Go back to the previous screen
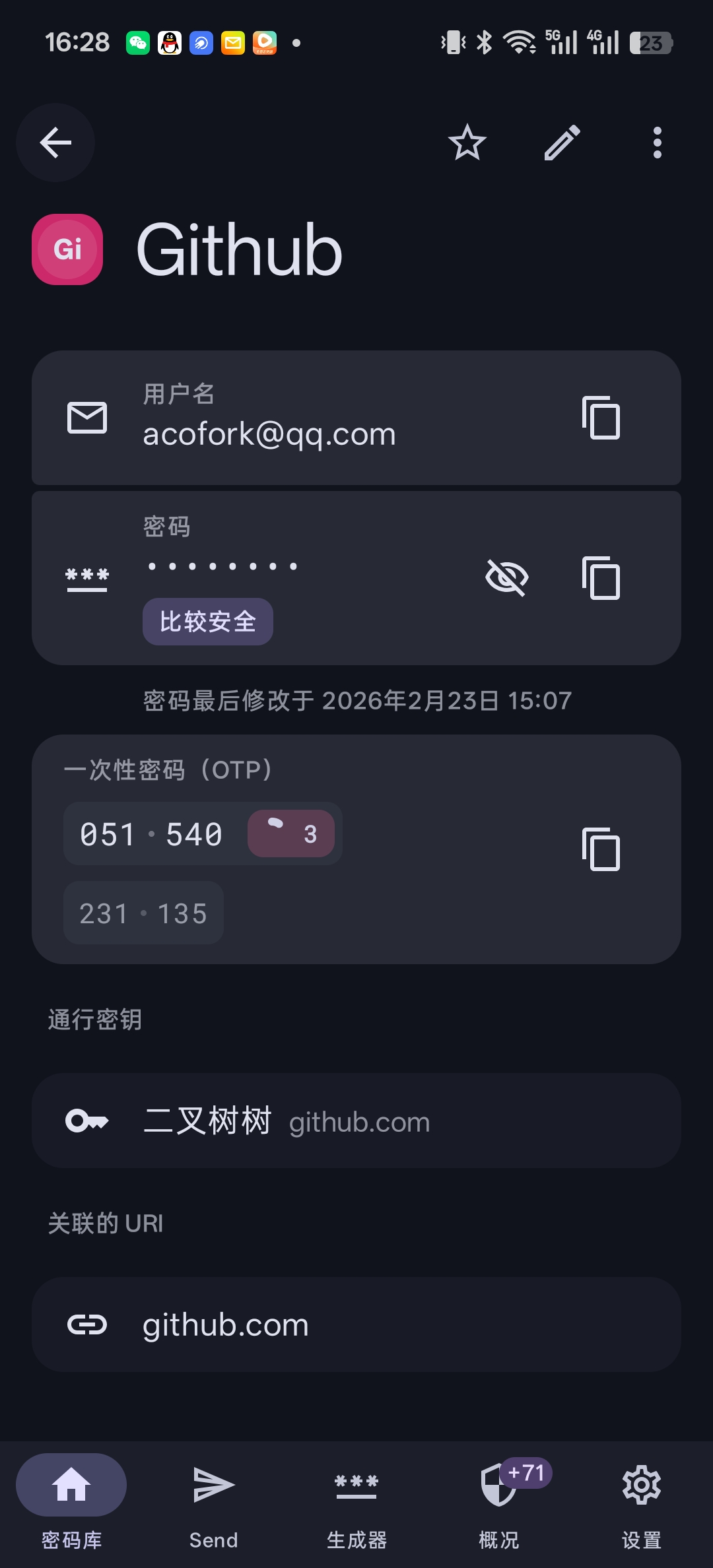The width and height of the screenshot is (713, 1568). point(55,143)
